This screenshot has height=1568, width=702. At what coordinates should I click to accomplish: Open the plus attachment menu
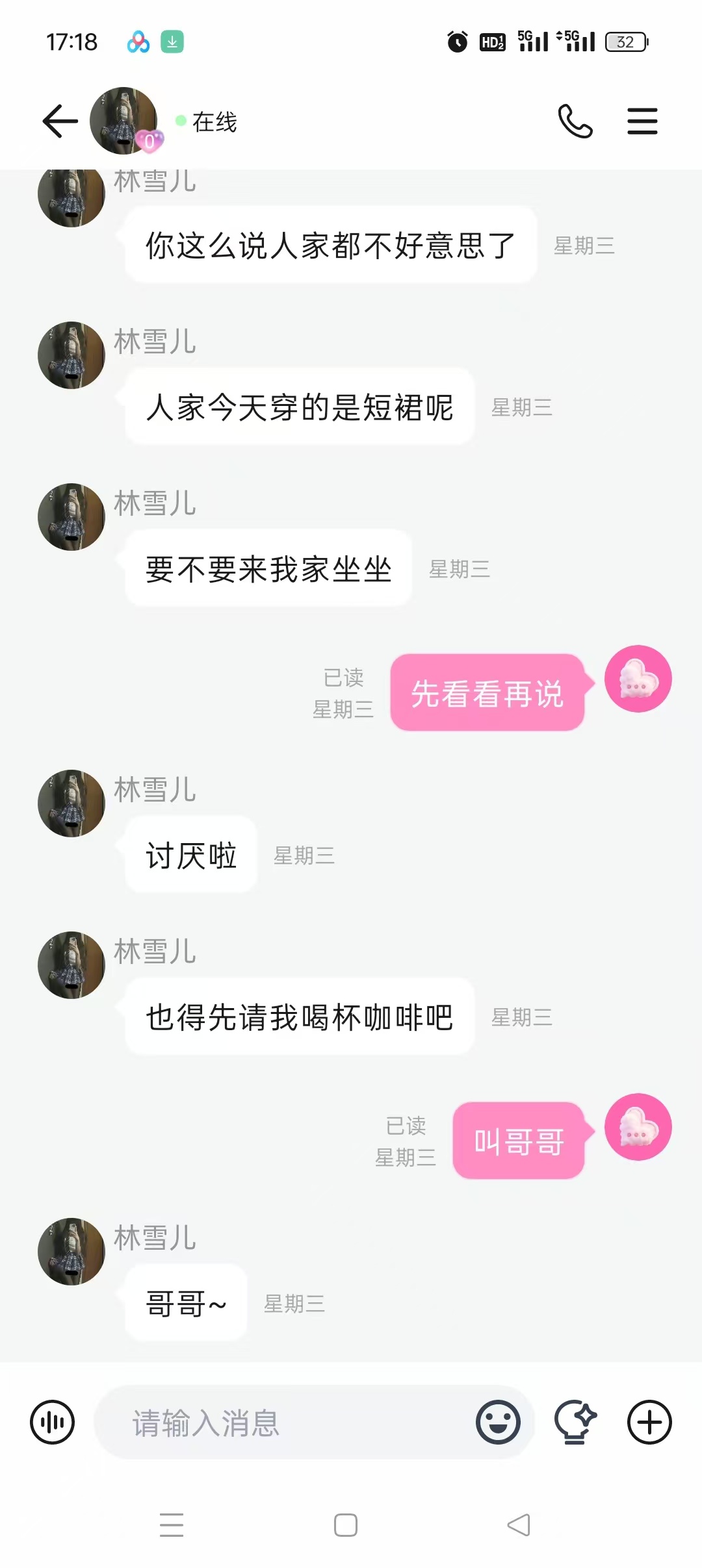pyautogui.click(x=649, y=1423)
